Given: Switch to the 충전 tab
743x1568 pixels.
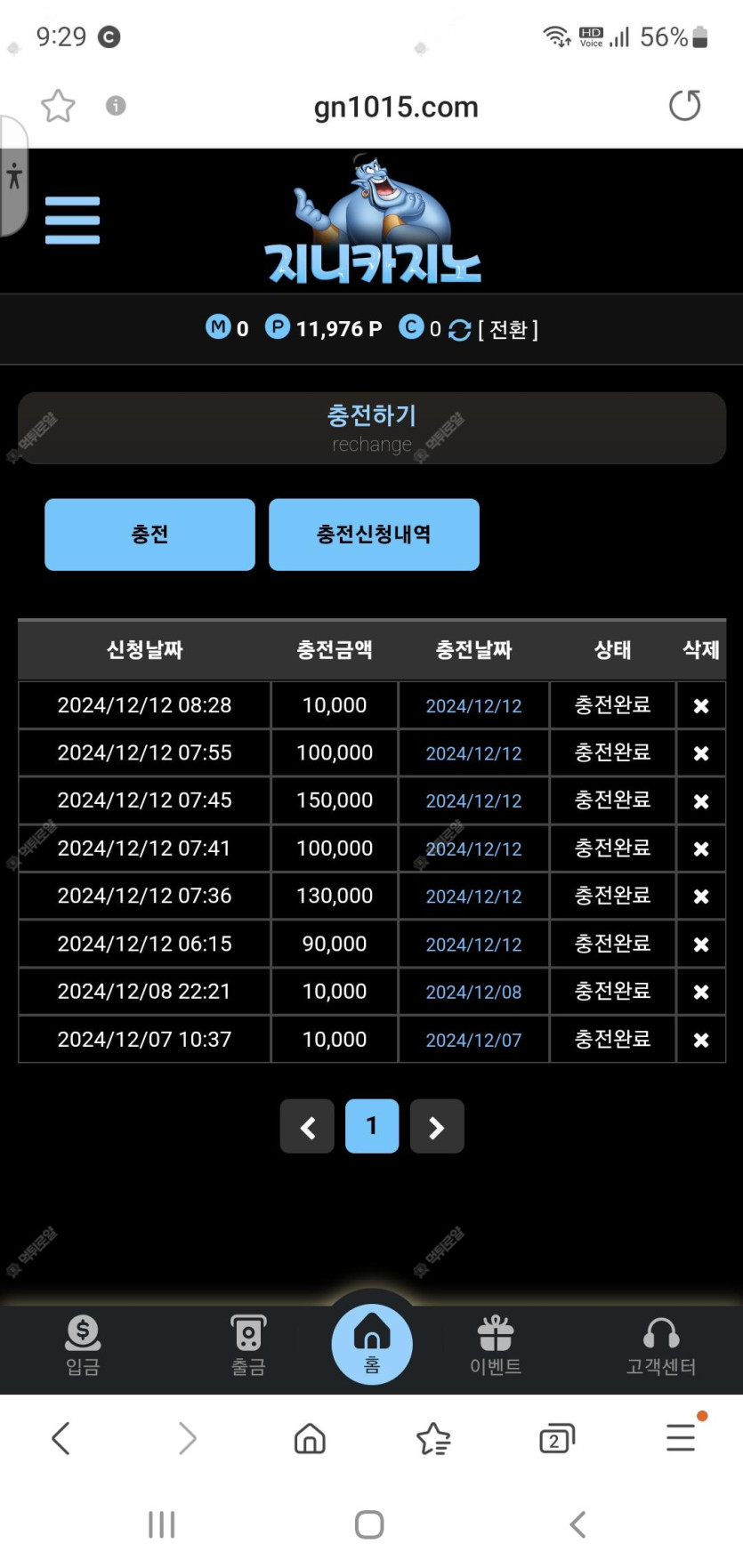Looking at the screenshot, I should click(149, 535).
